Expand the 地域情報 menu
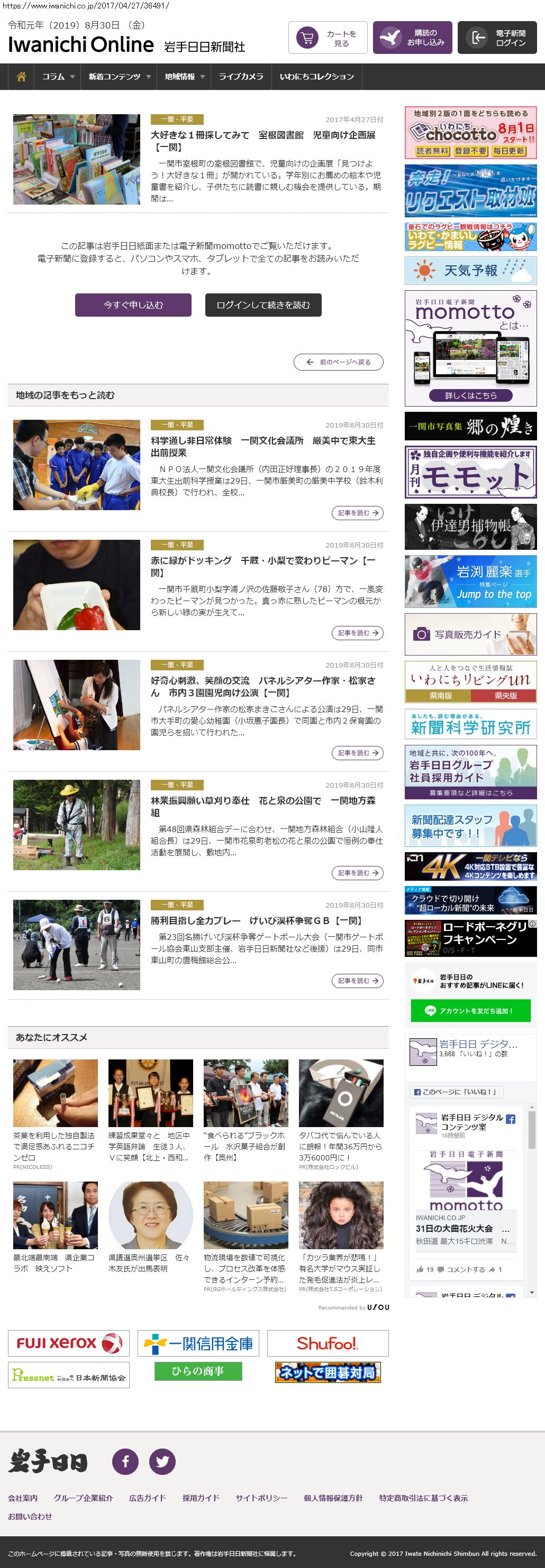The image size is (545, 1568). 184,77
